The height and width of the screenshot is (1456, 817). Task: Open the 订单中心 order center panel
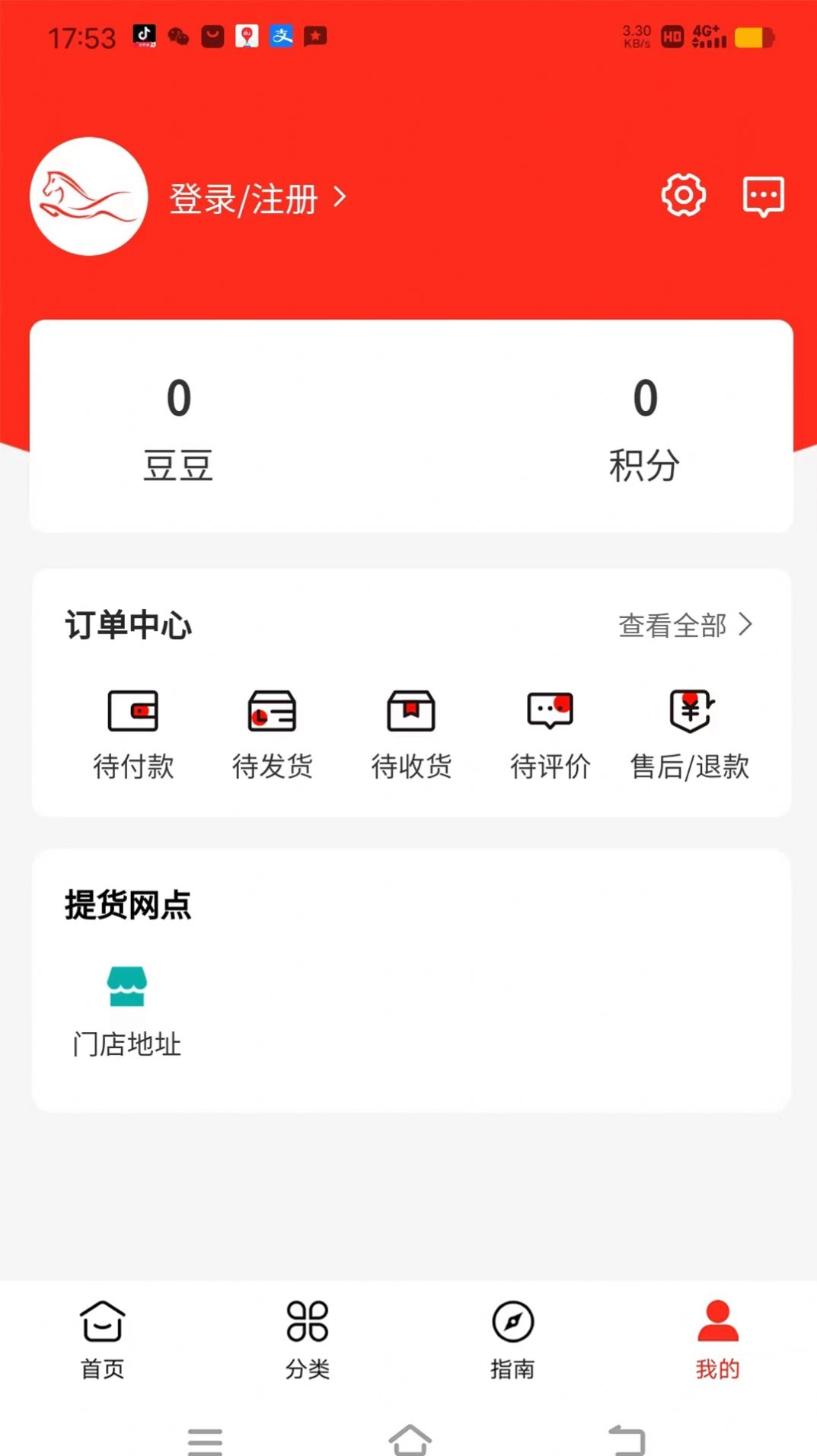coord(129,626)
